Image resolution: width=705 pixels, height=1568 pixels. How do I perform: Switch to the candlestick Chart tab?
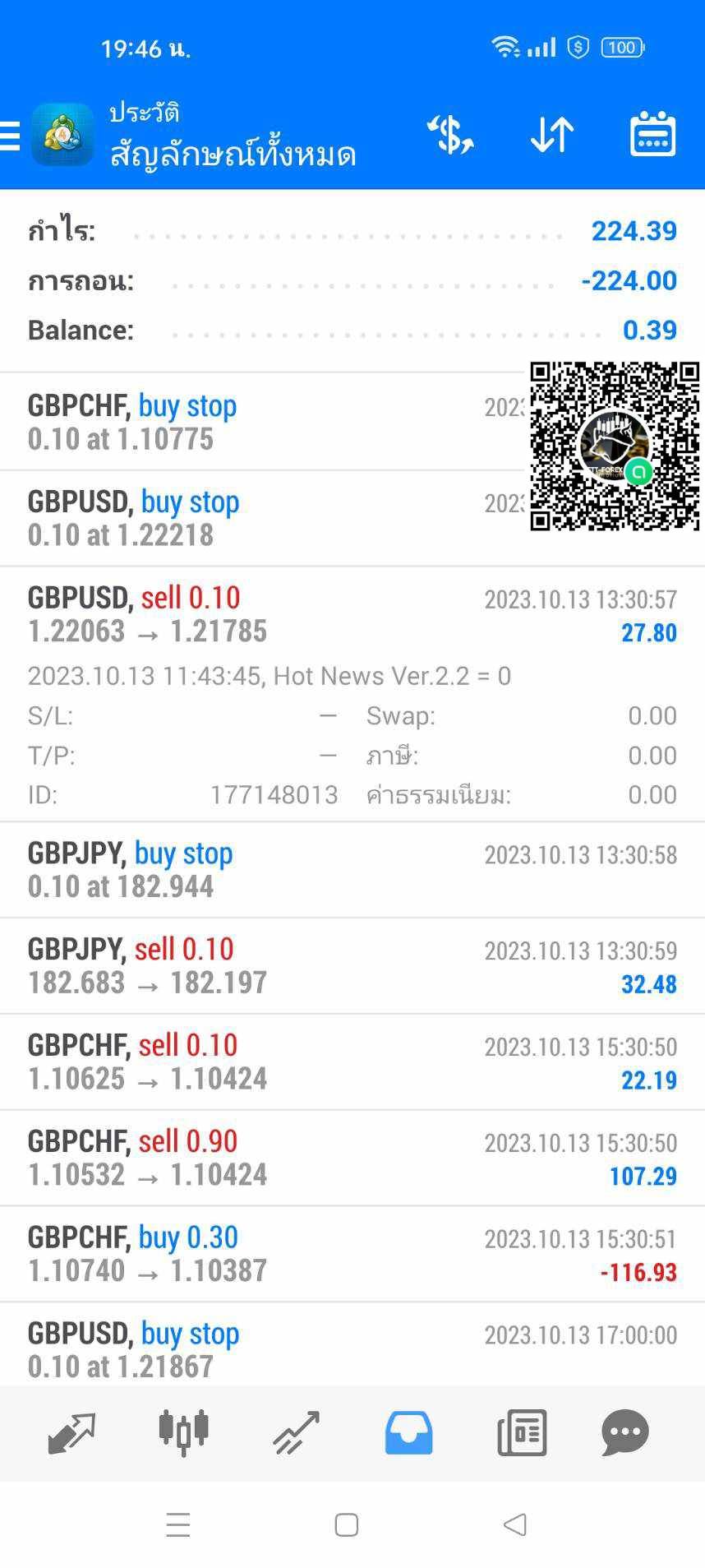[183, 1433]
